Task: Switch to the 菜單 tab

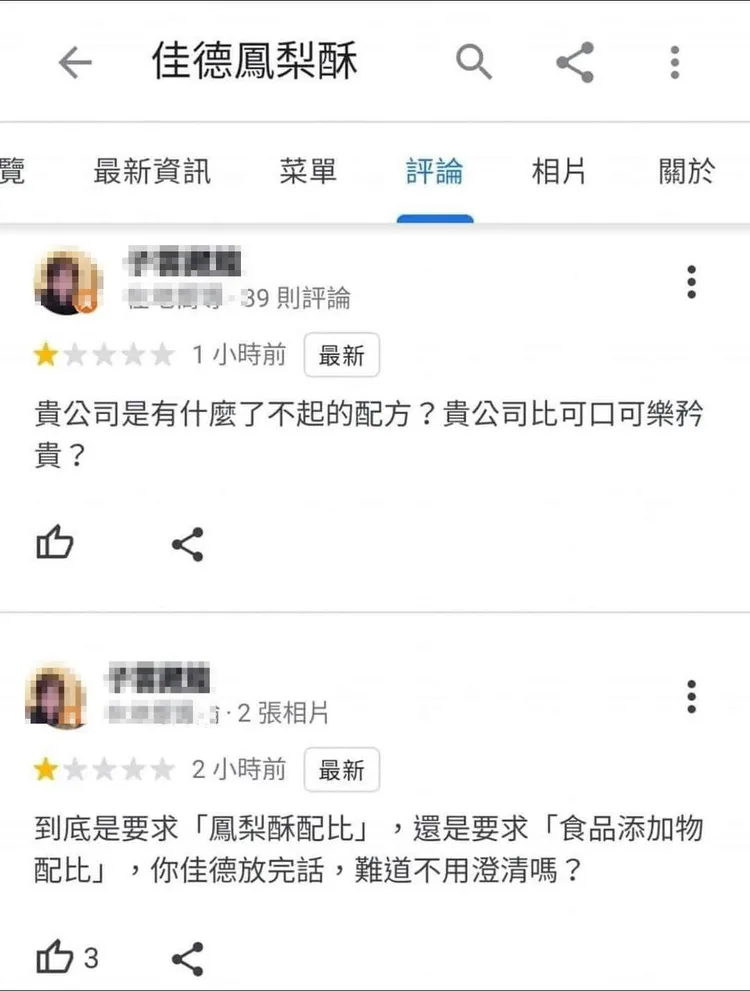Action: [x=307, y=172]
